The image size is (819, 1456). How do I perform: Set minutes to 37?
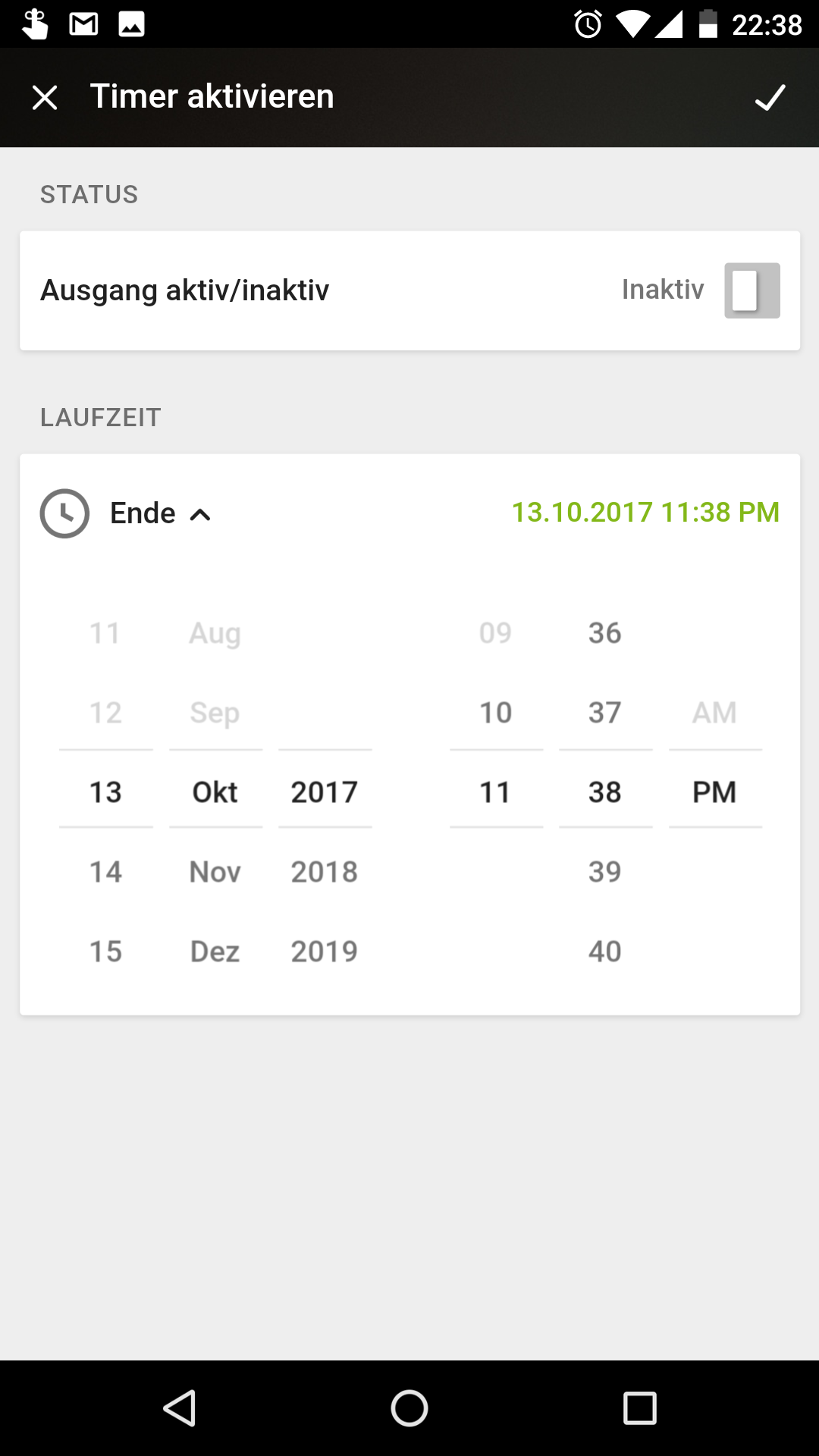(x=605, y=713)
